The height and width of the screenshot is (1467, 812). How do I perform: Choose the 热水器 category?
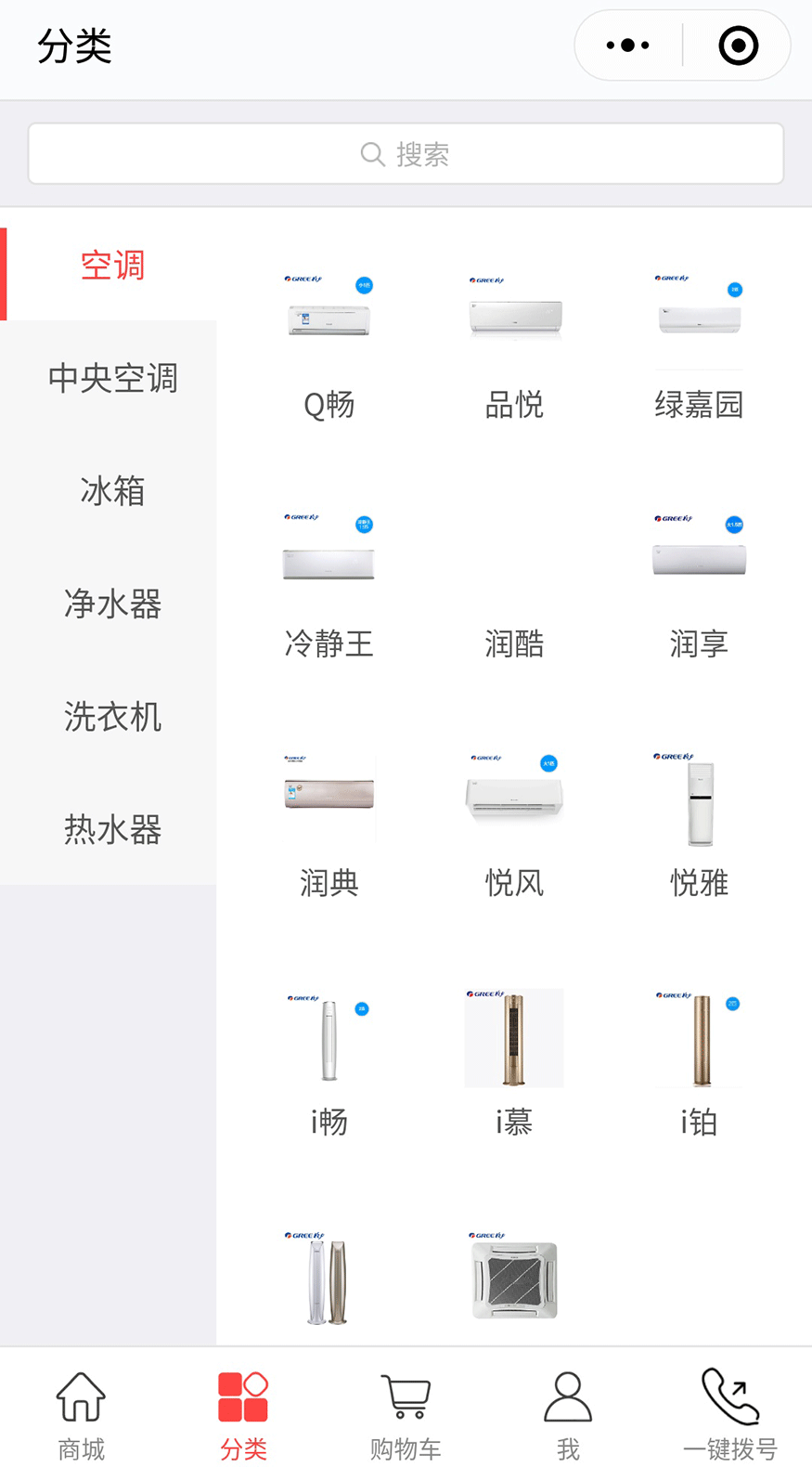click(x=112, y=829)
